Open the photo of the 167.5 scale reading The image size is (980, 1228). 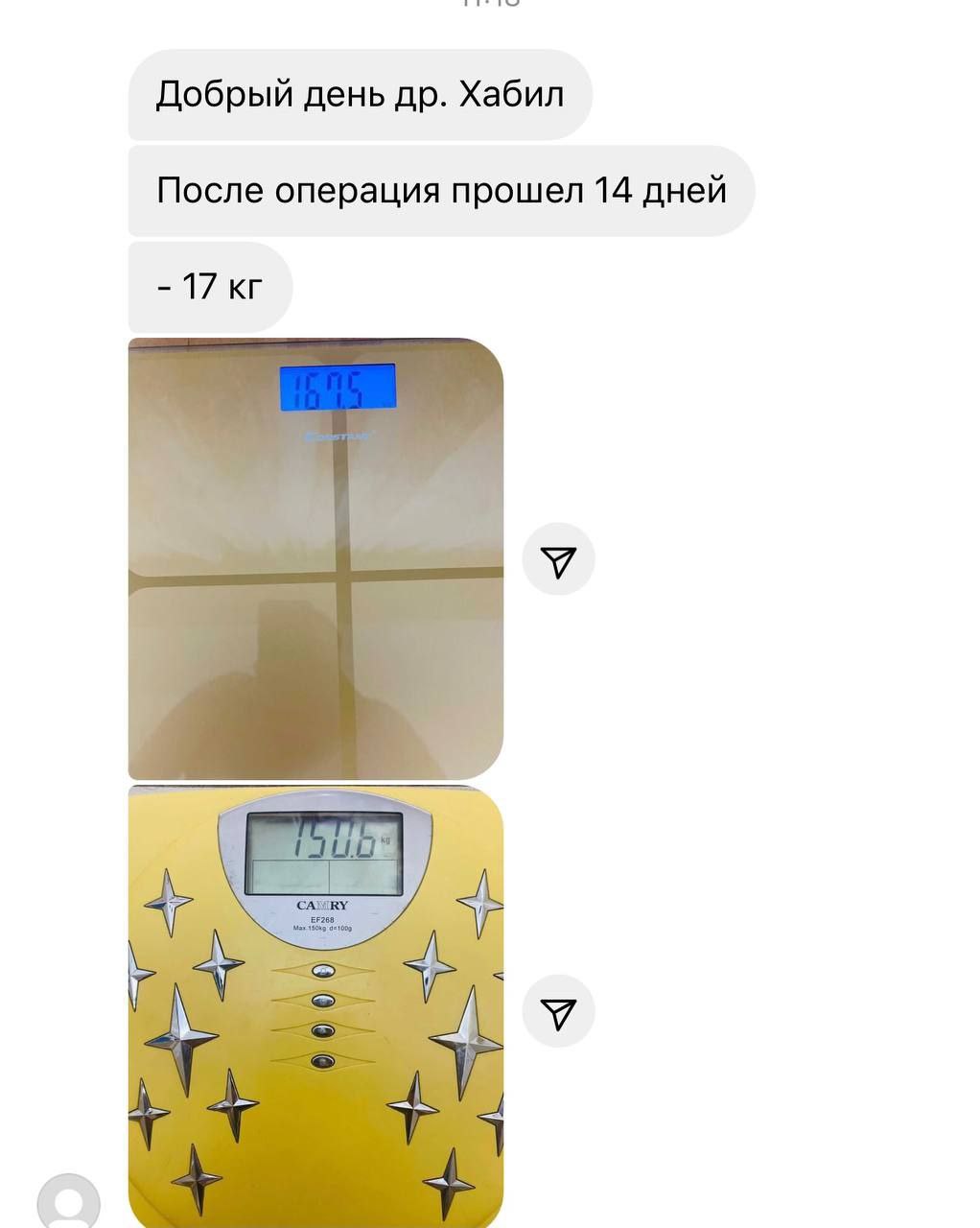tap(315, 557)
